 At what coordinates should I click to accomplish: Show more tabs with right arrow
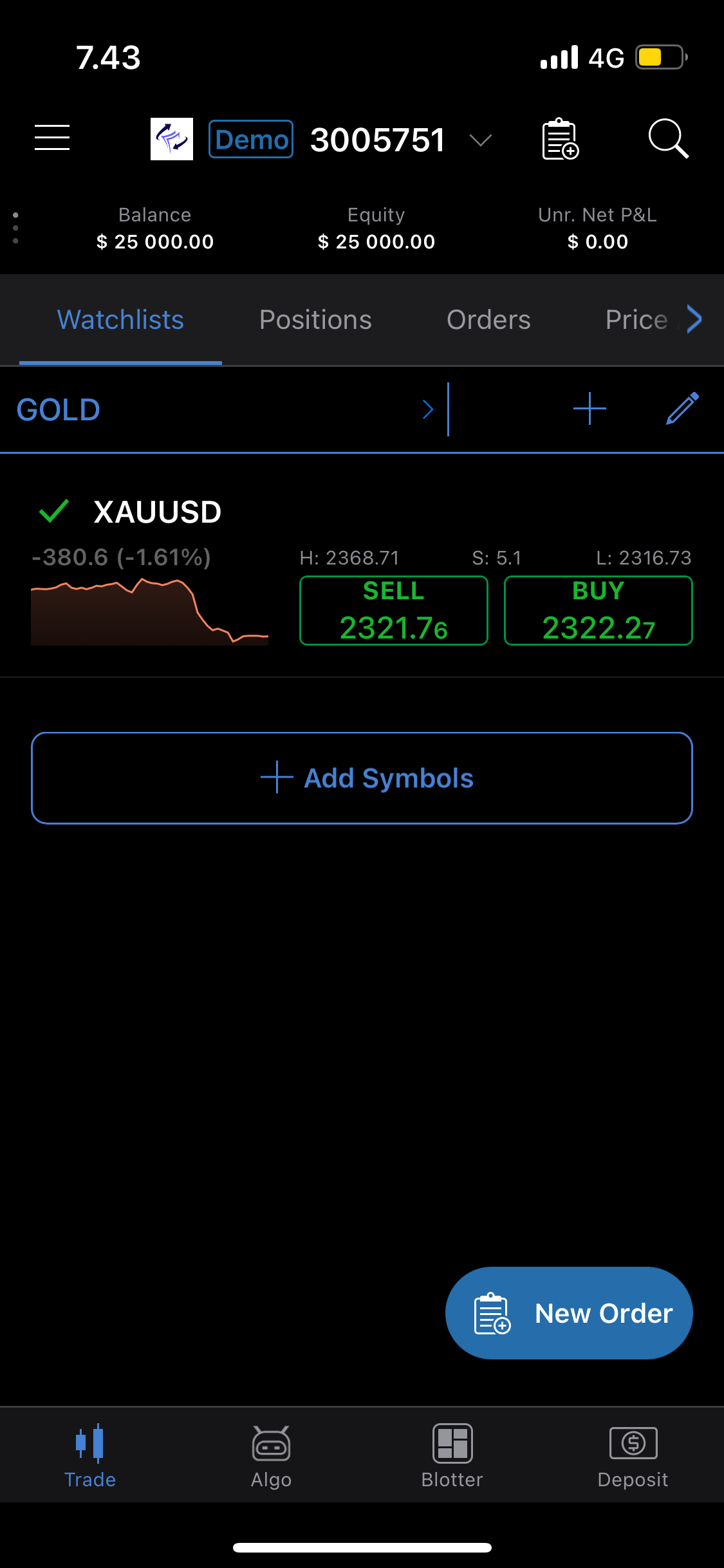click(694, 319)
